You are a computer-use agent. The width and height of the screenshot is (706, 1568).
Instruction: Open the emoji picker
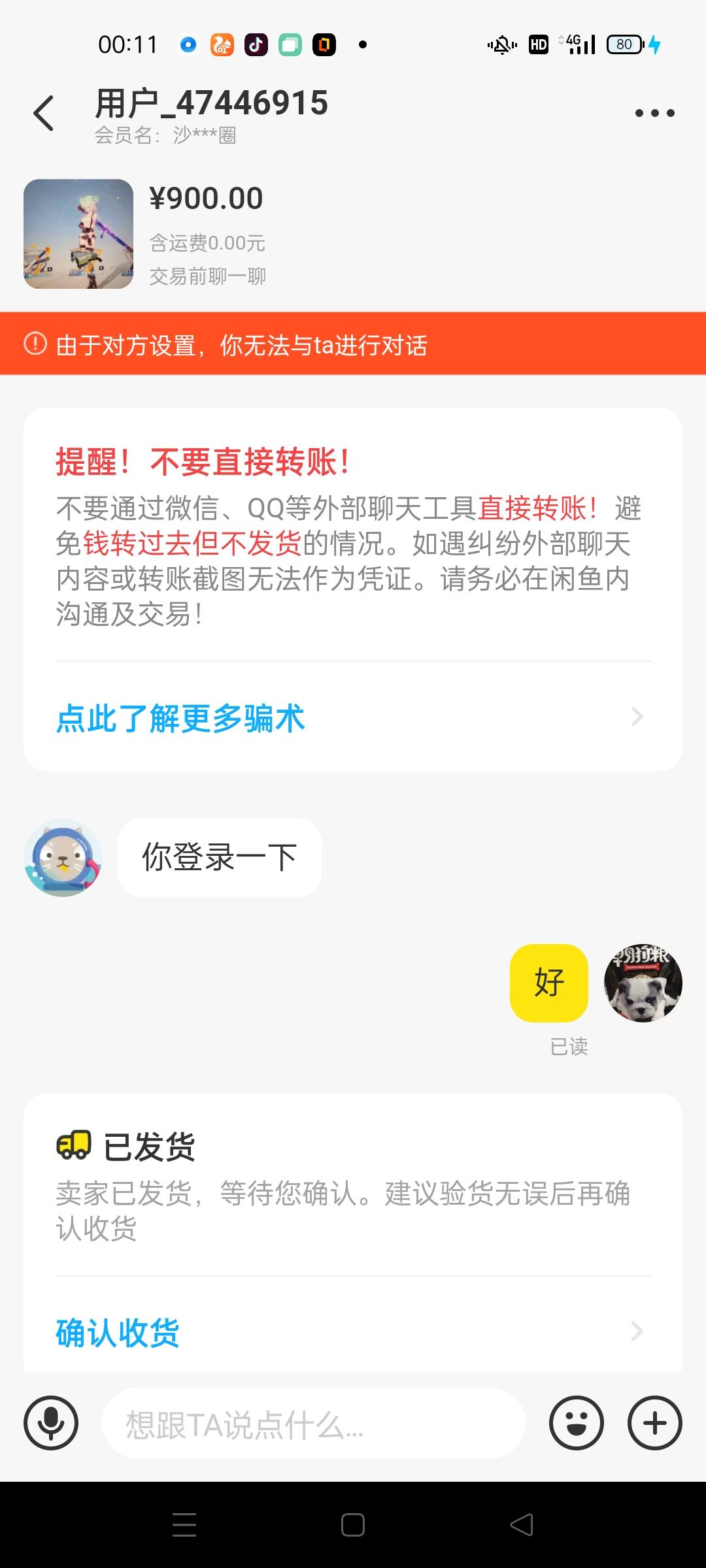click(576, 1423)
